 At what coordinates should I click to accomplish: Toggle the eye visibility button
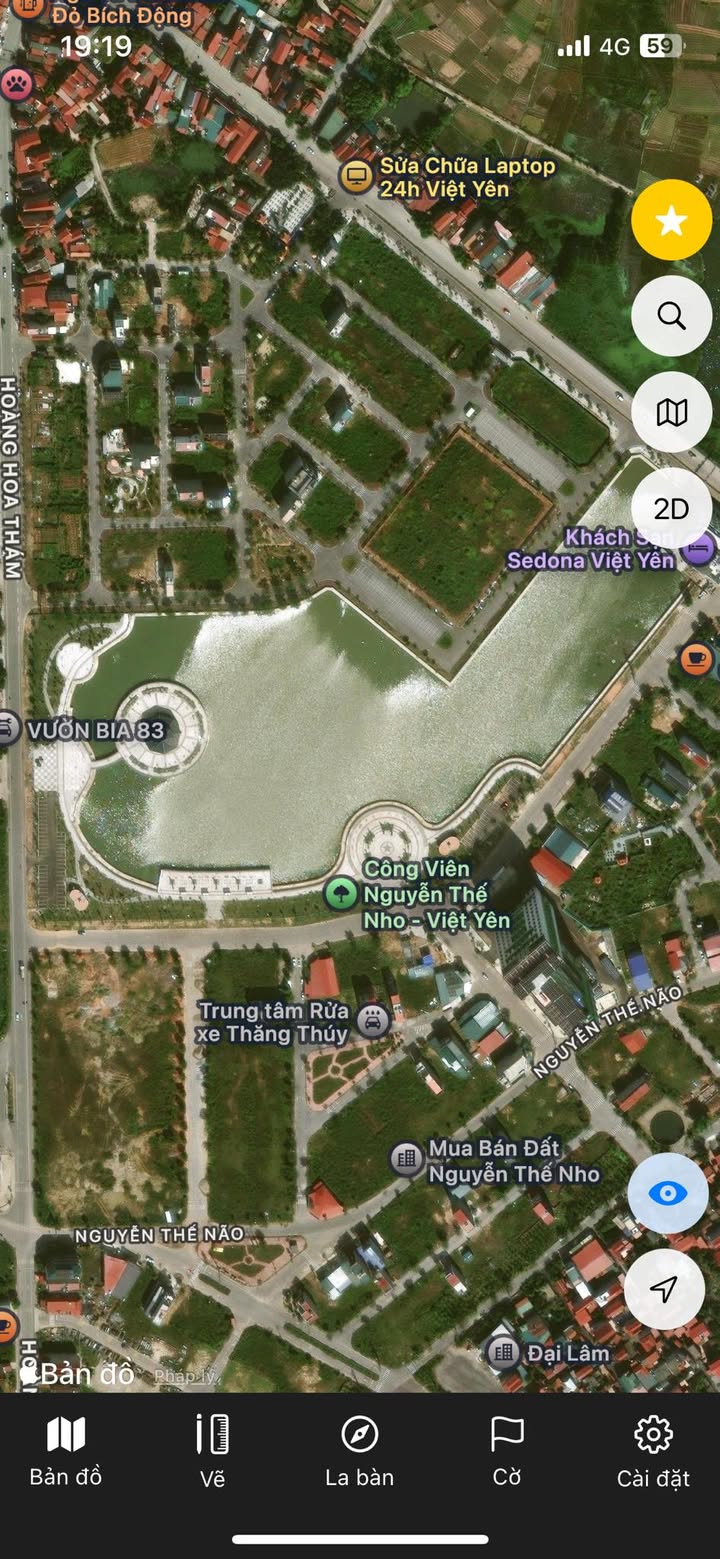(667, 1193)
